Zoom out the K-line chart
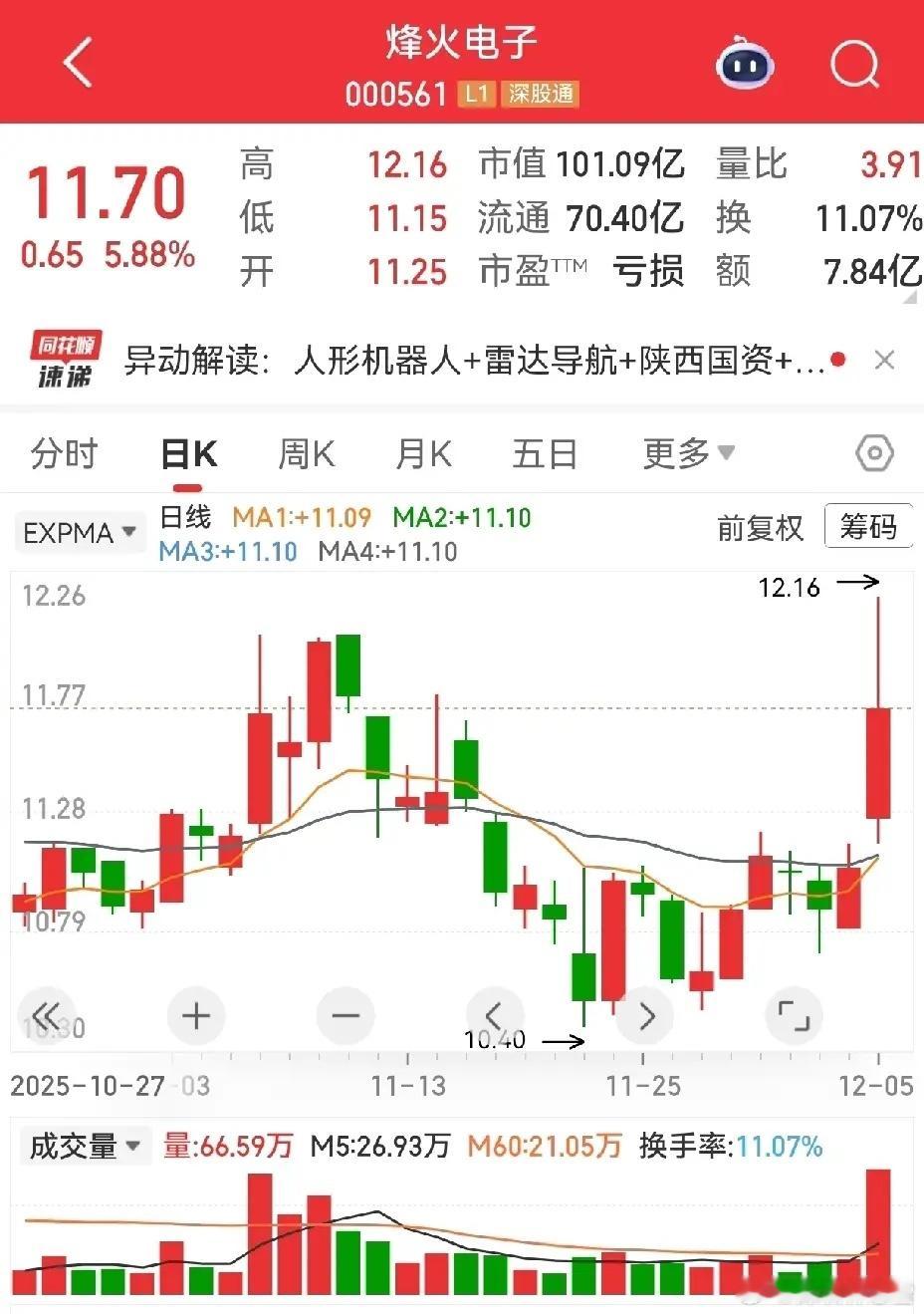Viewport: 924px width, 1314px height. (346, 1016)
